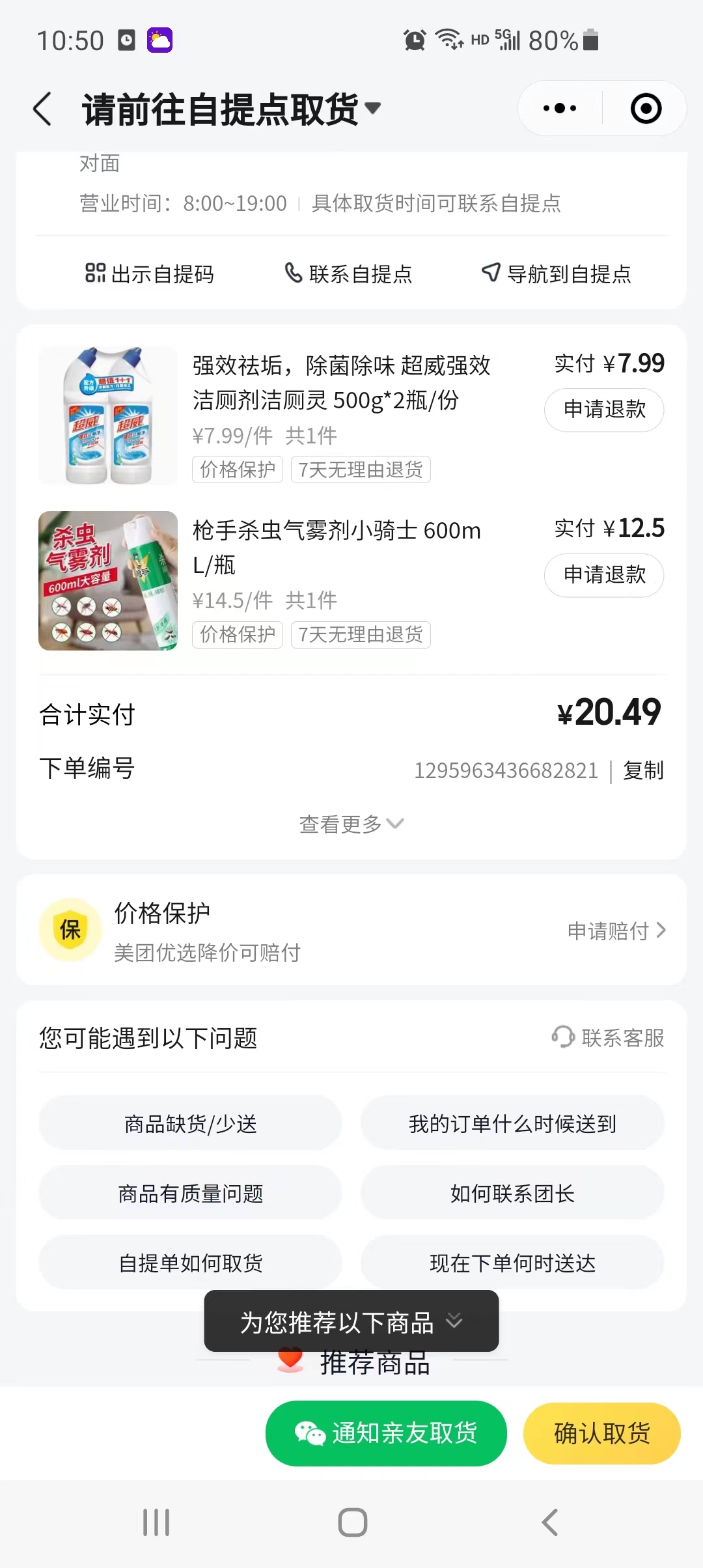The height and width of the screenshot is (1568, 703).
Task: Expand 查看更多 order details
Action: coord(351,824)
